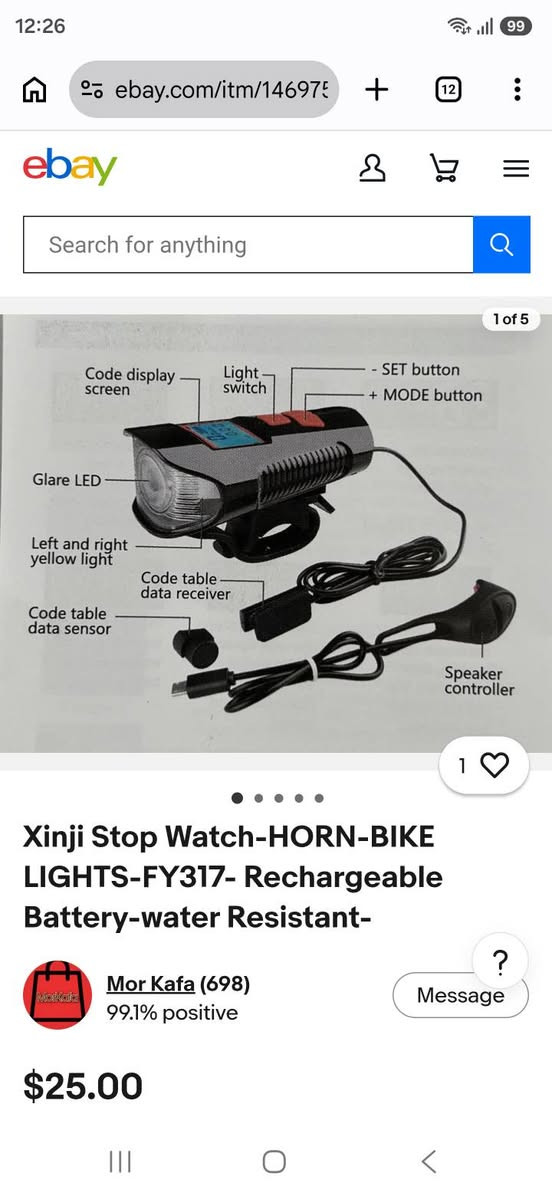Go back with the system back button
Viewport: 552px width, 1196px height.
tap(429, 1162)
